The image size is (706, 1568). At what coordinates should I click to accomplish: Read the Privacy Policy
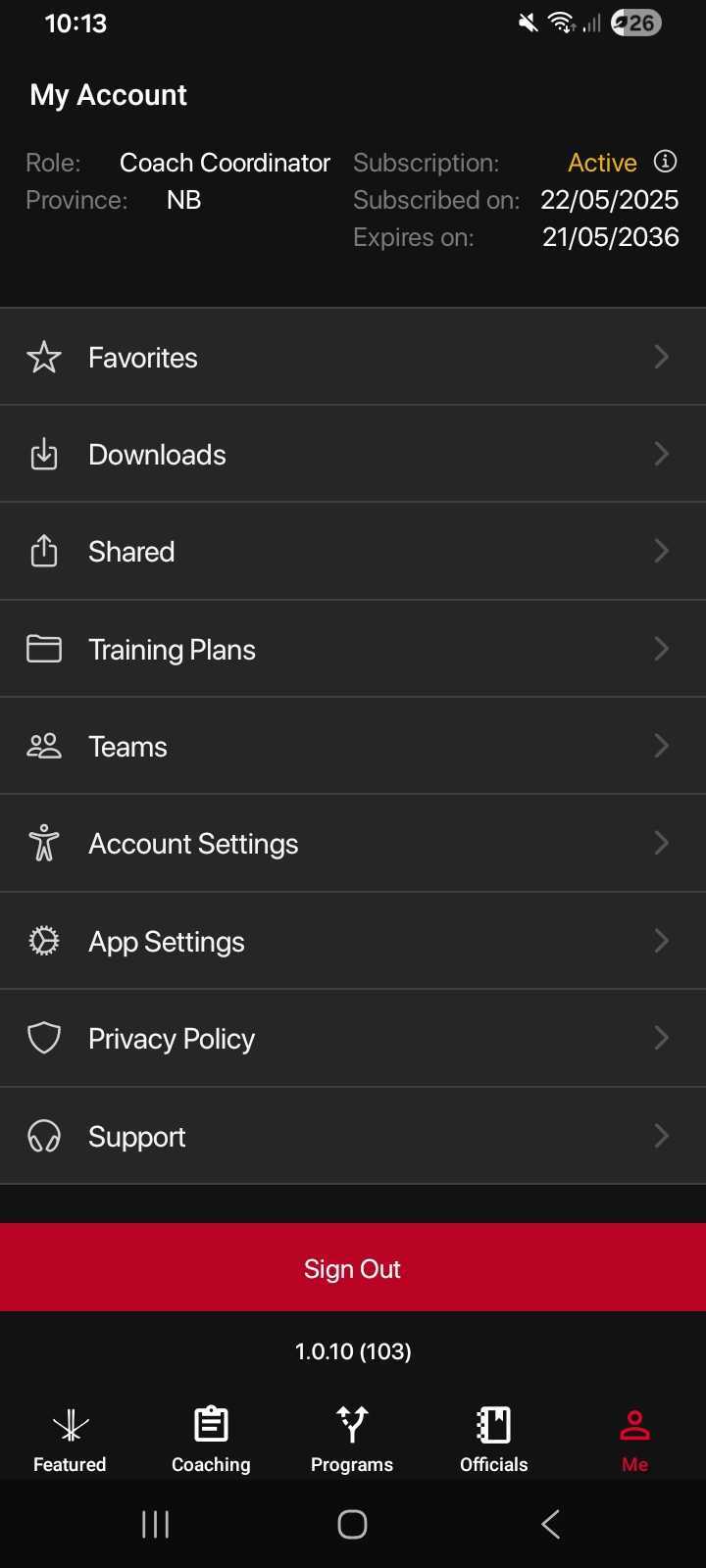coord(353,1039)
